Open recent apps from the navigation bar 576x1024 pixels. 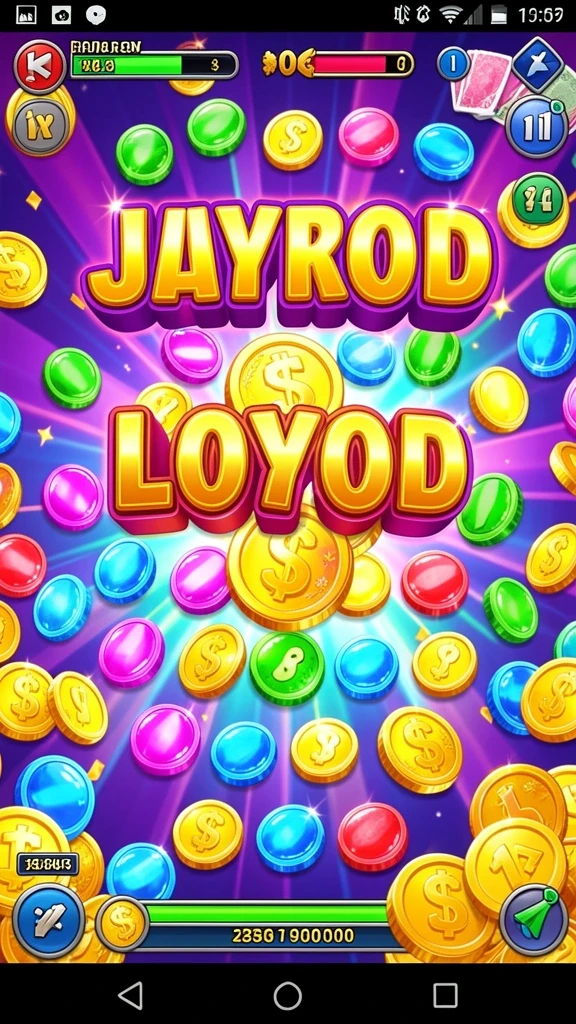click(445, 996)
